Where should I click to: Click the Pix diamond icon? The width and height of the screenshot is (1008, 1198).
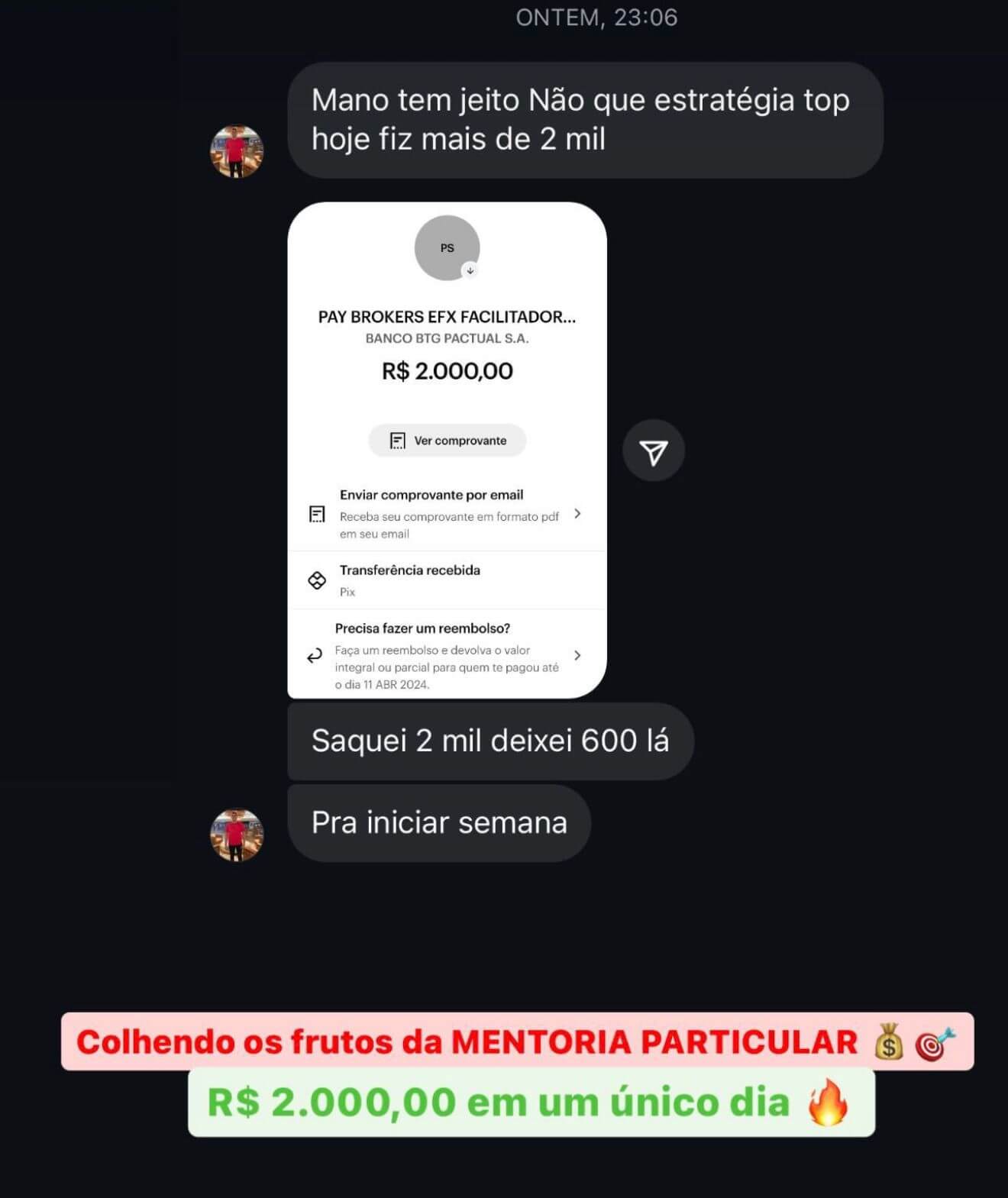point(316,580)
